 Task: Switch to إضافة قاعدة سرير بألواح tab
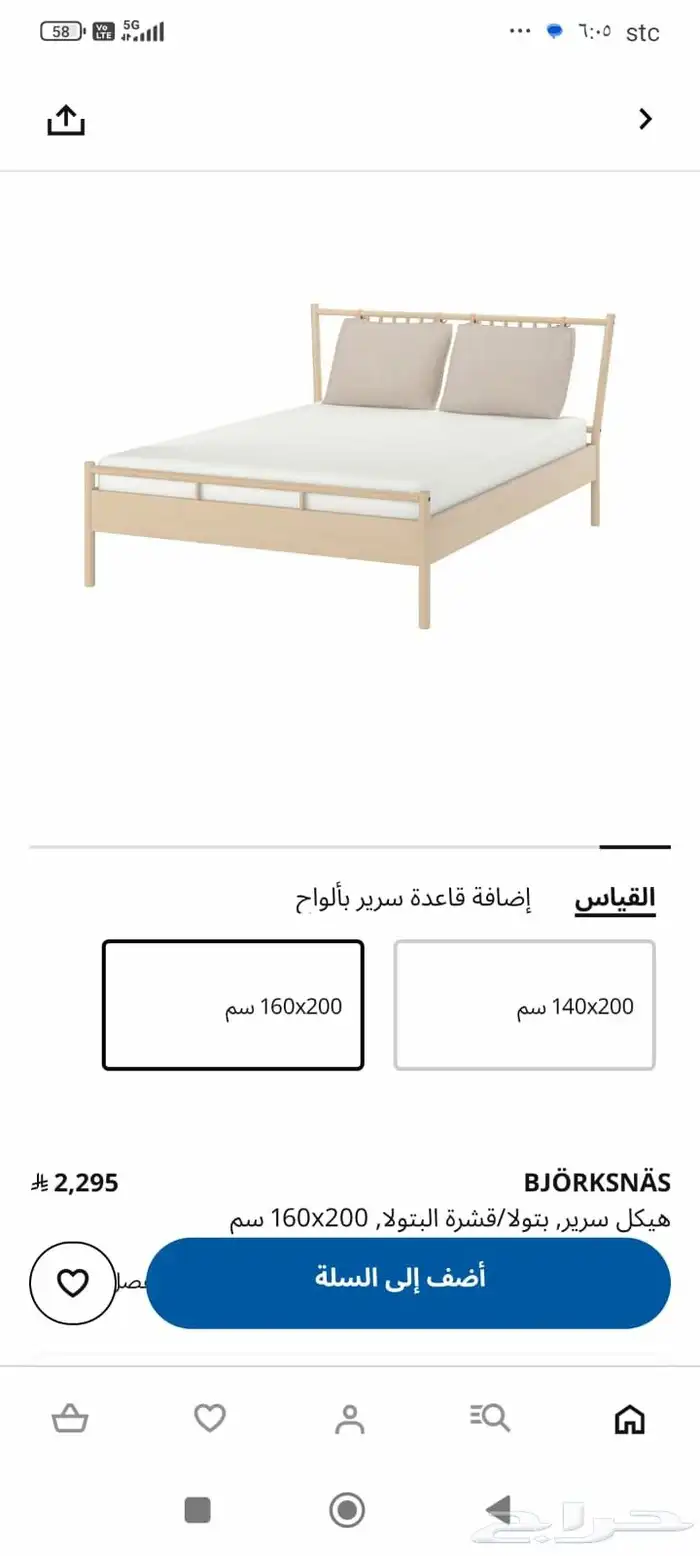pyautogui.click(x=413, y=898)
